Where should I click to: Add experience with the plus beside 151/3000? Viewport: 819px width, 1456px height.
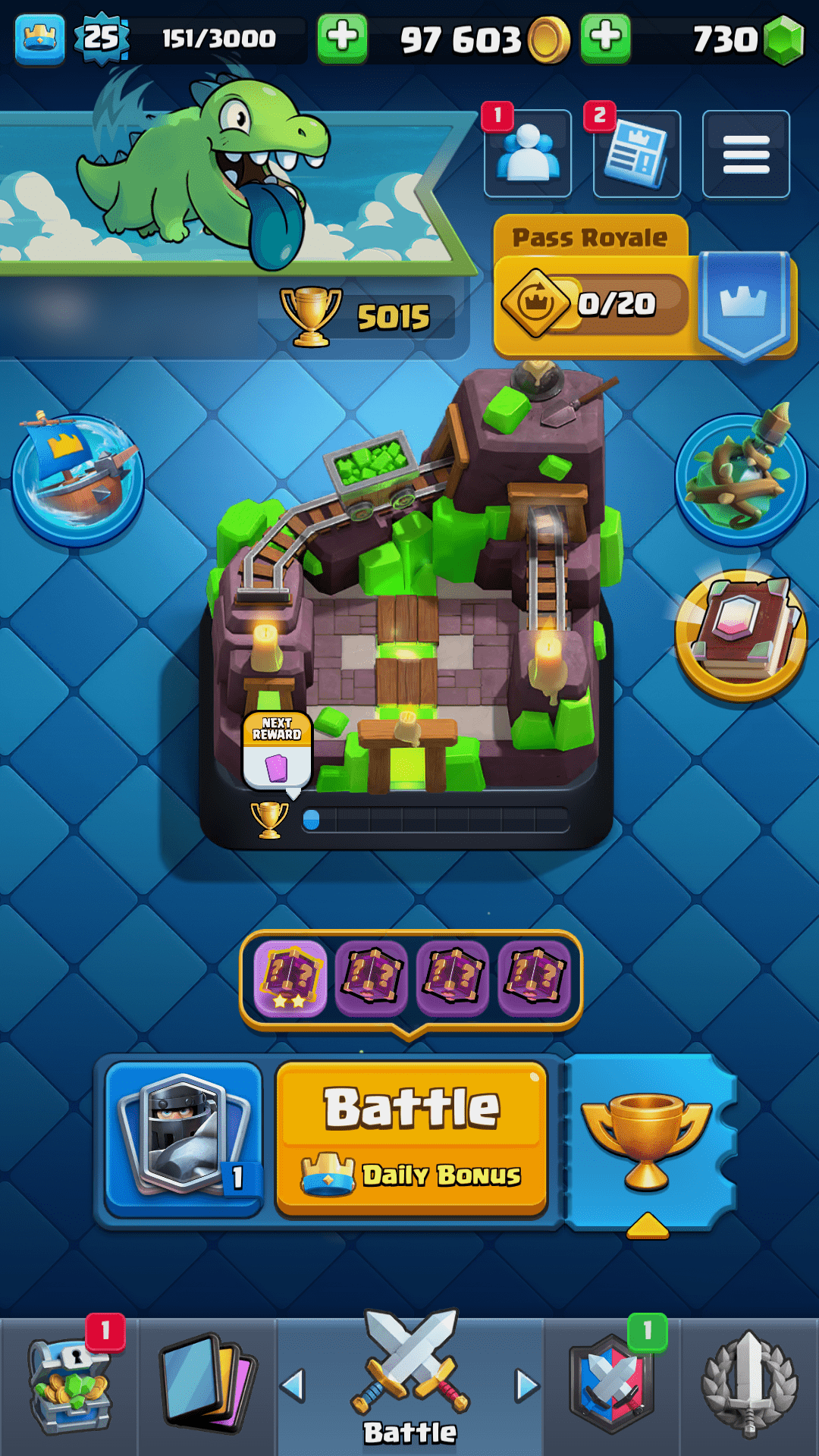pos(342,38)
